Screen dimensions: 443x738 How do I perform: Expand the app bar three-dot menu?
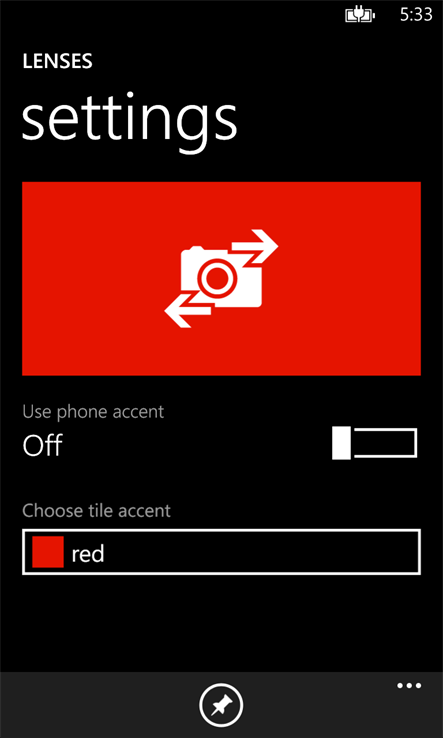[409, 686]
